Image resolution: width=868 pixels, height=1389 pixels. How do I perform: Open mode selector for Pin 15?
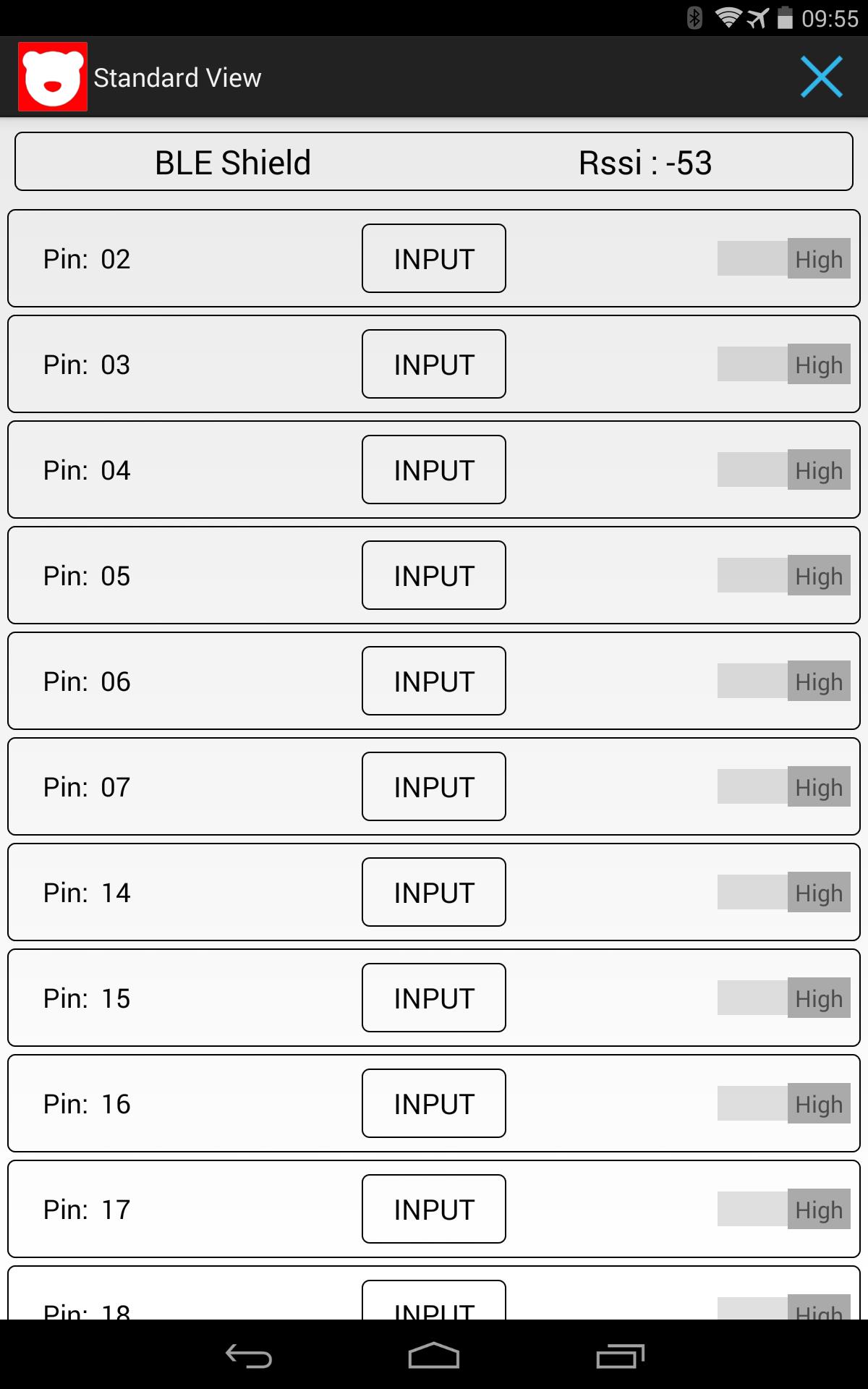tap(433, 998)
